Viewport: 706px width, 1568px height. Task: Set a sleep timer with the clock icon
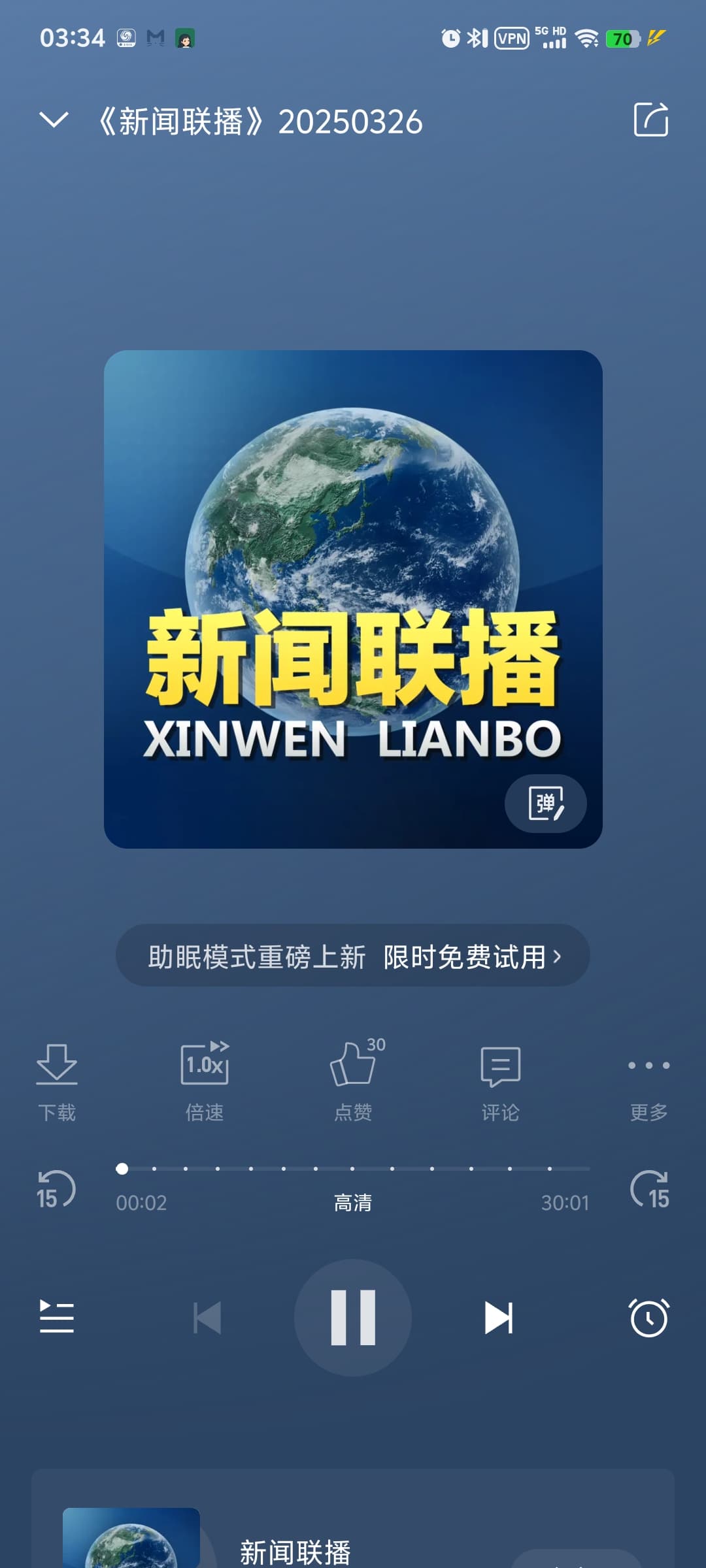[x=649, y=1317]
